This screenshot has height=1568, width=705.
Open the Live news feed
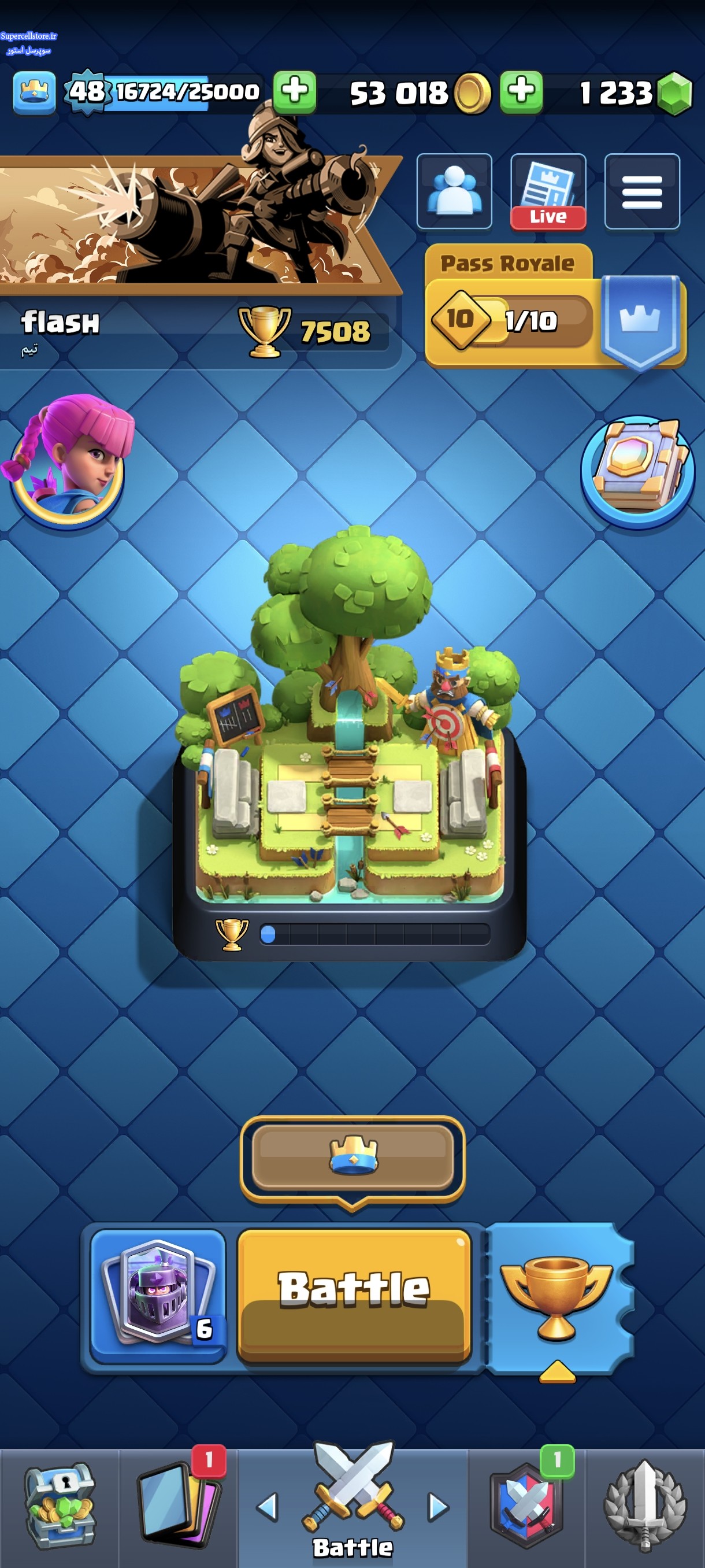pos(548,192)
